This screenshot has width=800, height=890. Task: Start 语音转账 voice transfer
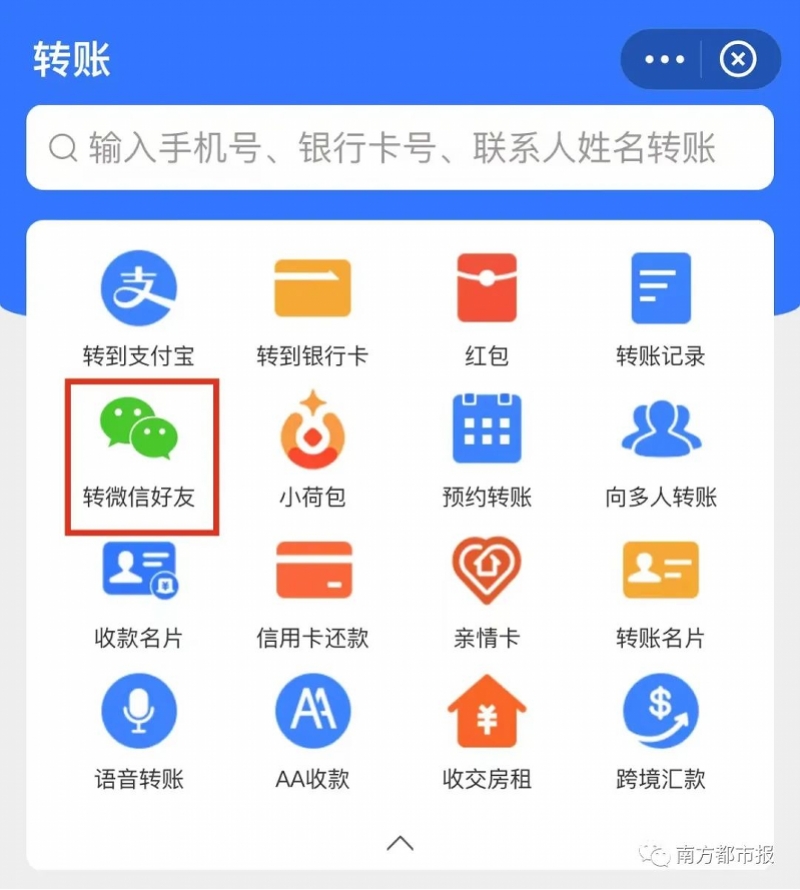click(x=139, y=732)
